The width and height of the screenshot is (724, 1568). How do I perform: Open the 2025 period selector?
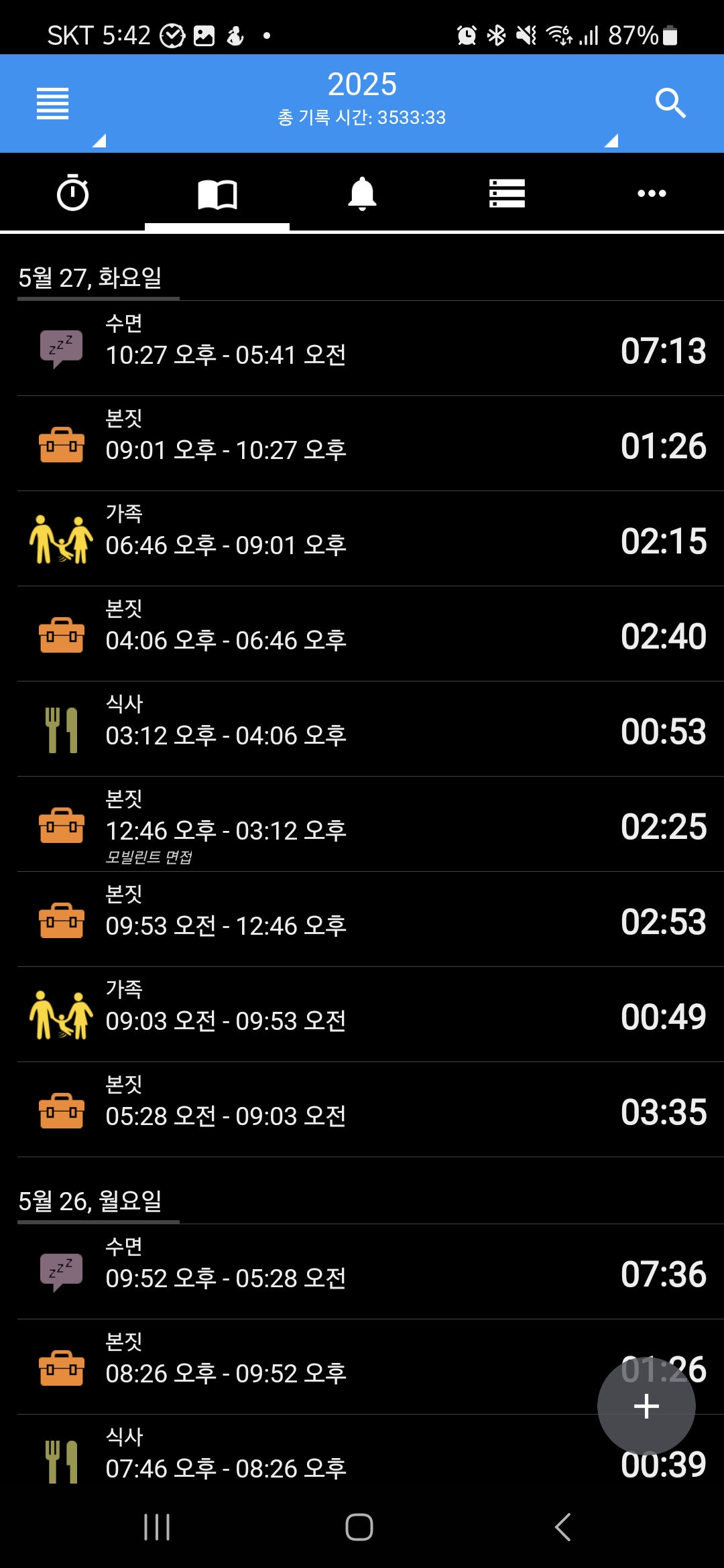(x=362, y=84)
